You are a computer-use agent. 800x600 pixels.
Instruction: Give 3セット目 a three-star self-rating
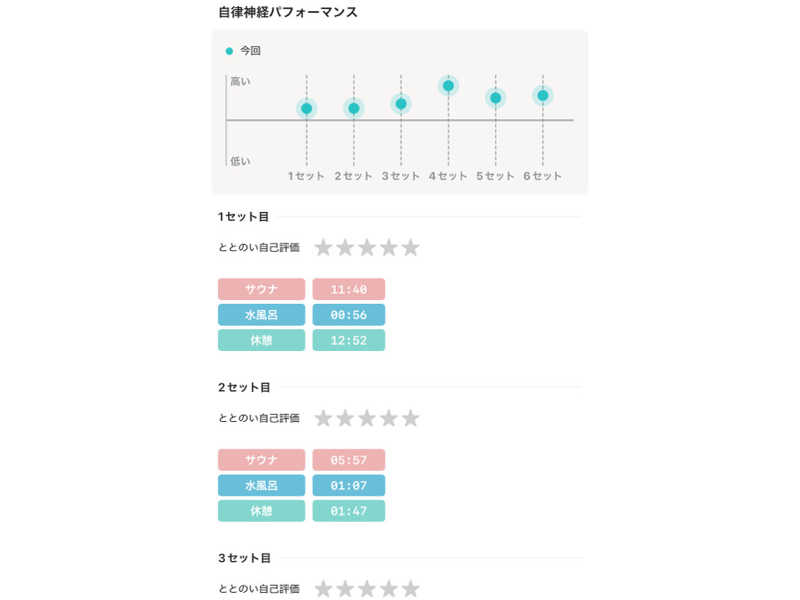click(367, 589)
